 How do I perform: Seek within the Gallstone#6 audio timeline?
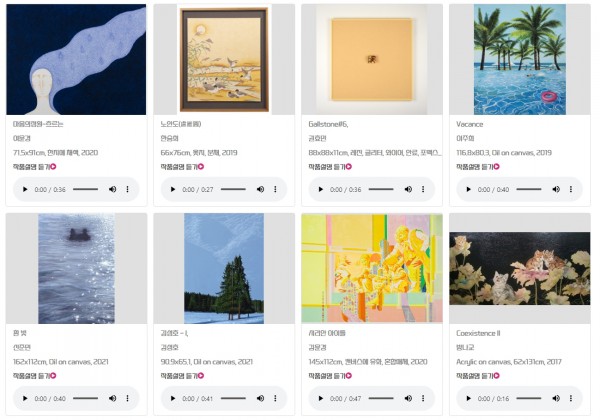tap(381, 189)
